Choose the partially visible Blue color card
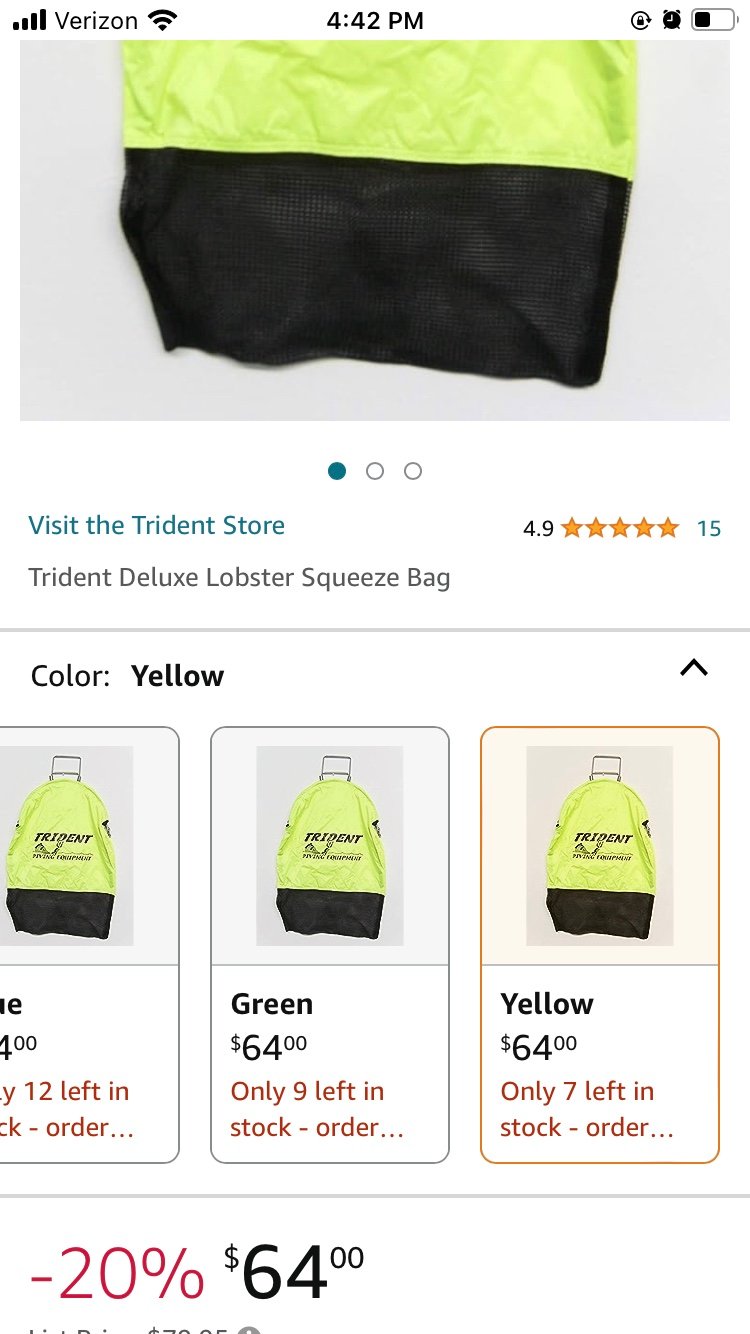This screenshot has height=1334, width=750. (89, 945)
